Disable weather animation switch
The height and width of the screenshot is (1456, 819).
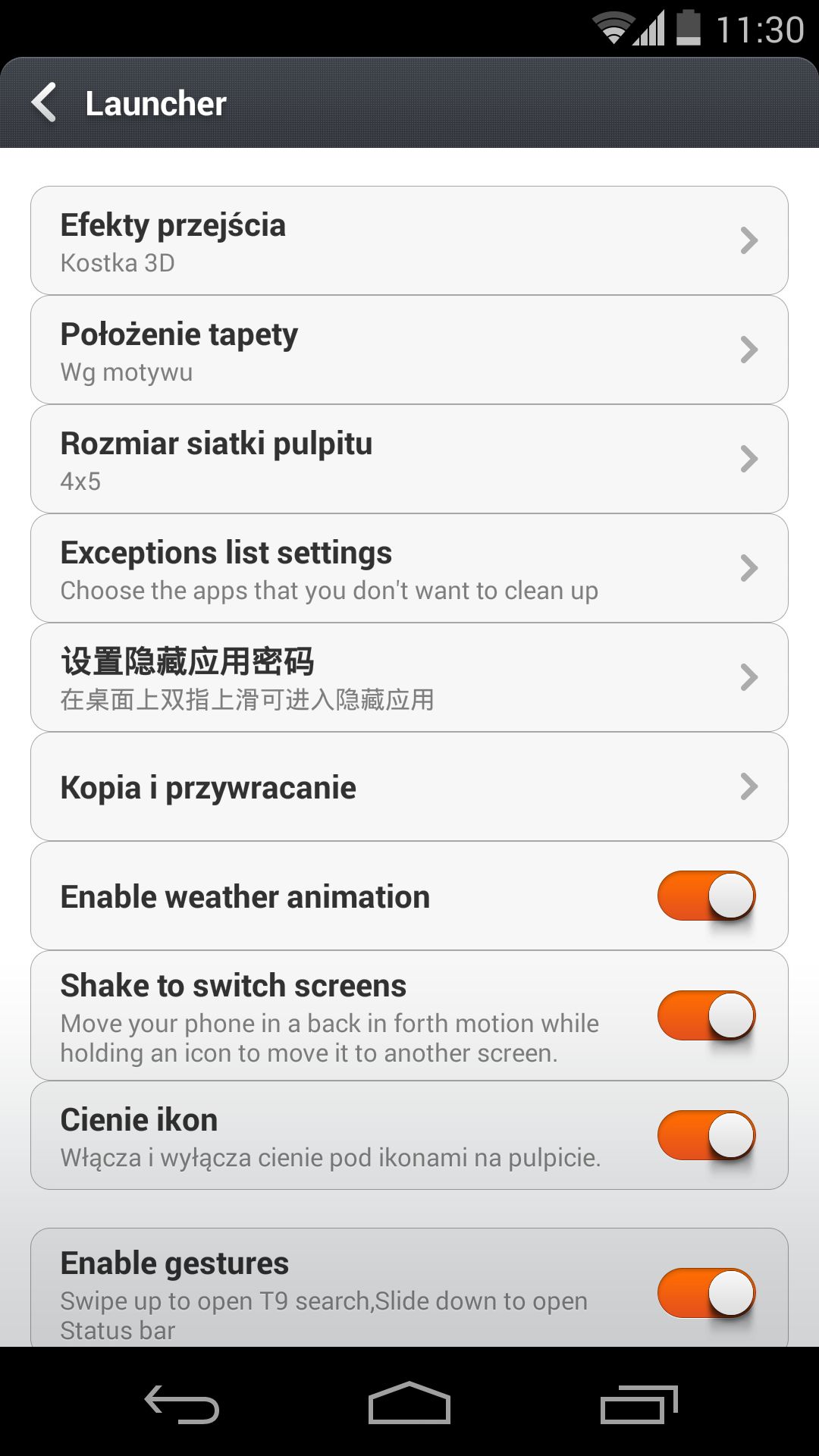(x=706, y=896)
